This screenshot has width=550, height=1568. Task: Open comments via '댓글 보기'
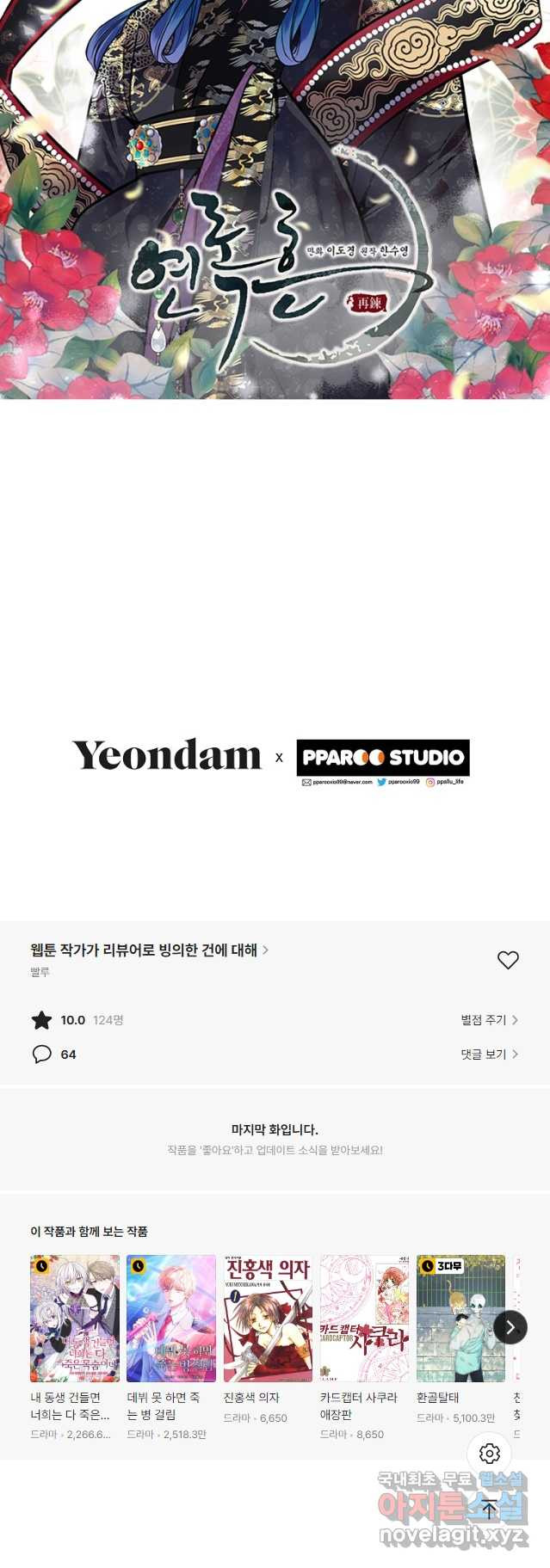tap(489, 1055)
